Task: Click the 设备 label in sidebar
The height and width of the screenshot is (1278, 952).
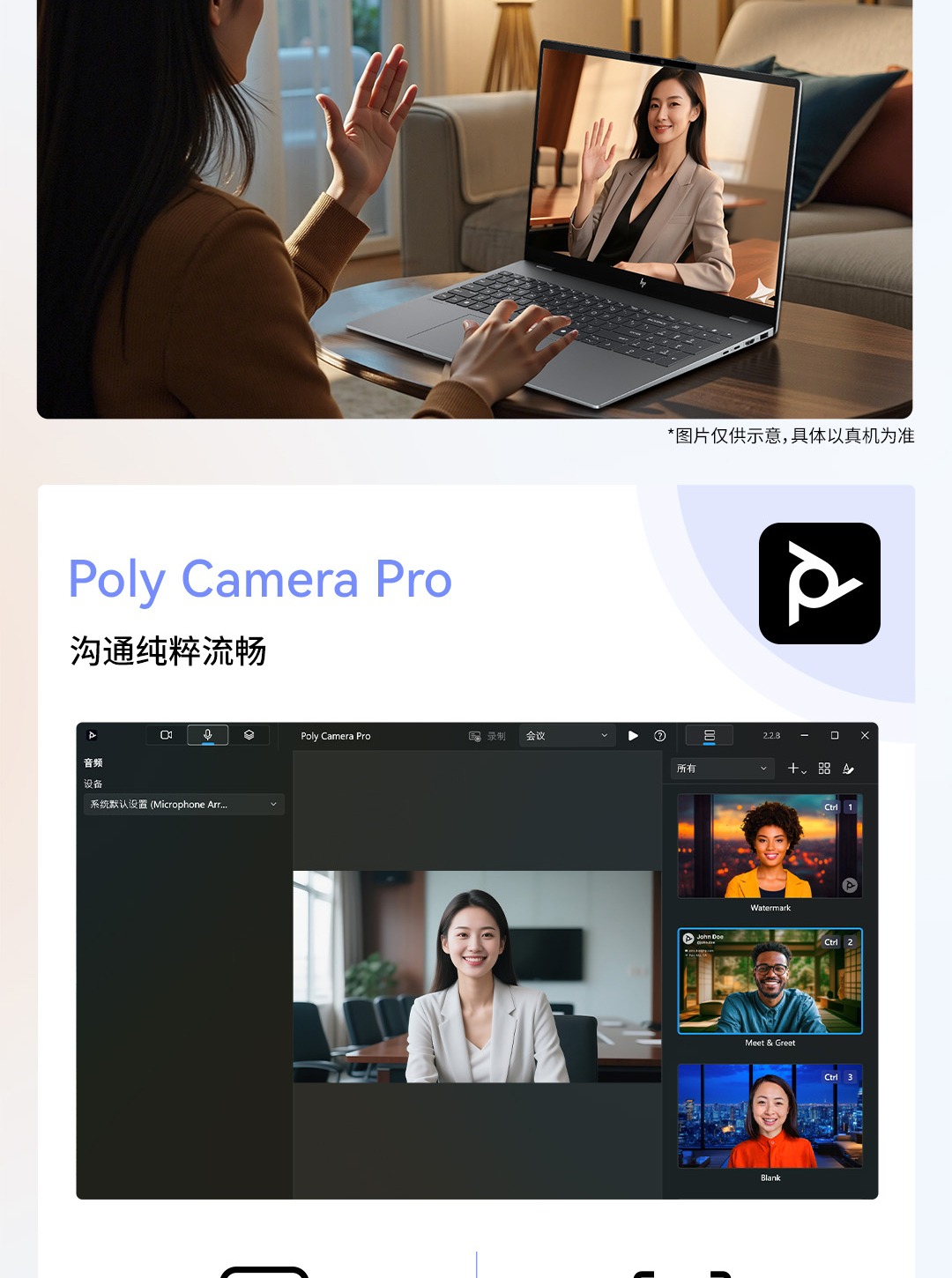Action: 93,783
